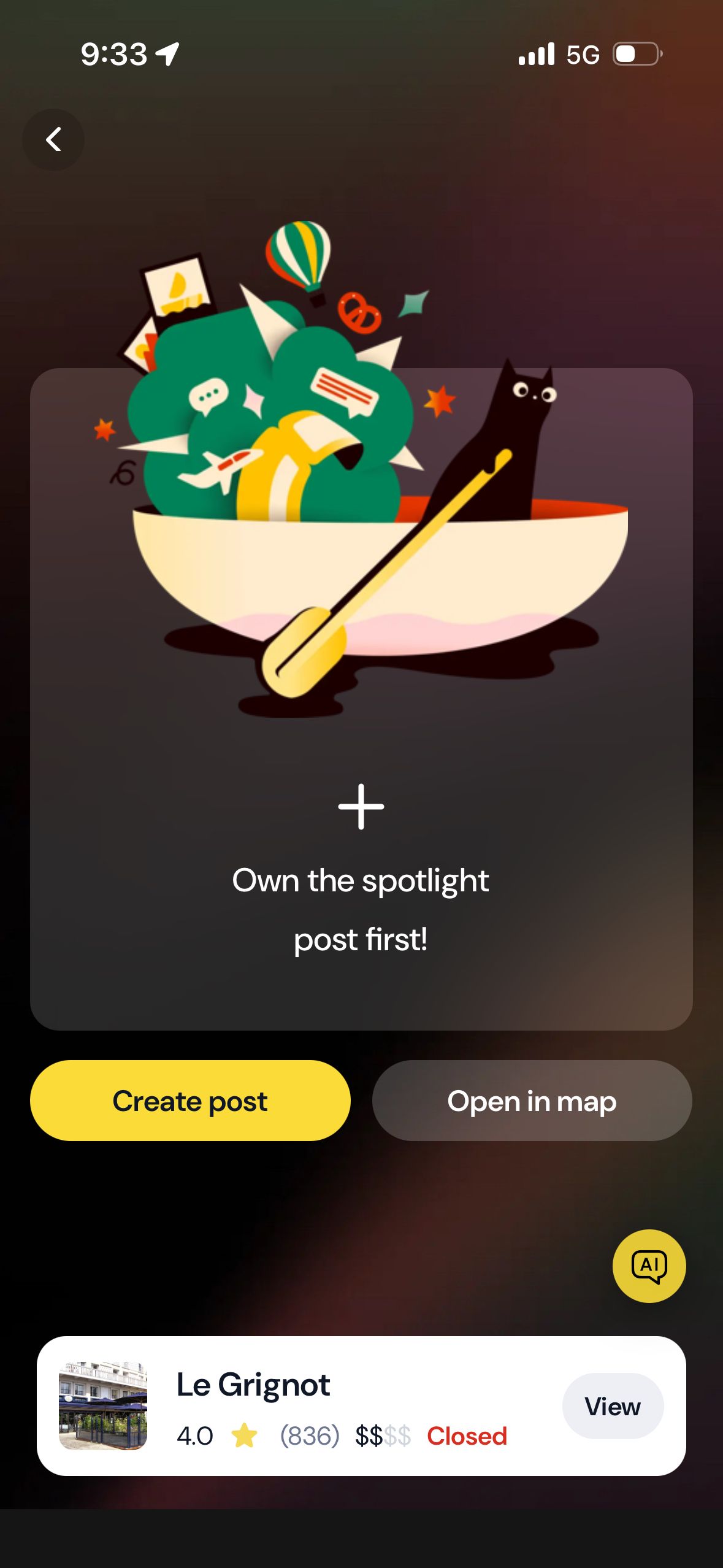Tap the Create post button

pos(190,1101)
